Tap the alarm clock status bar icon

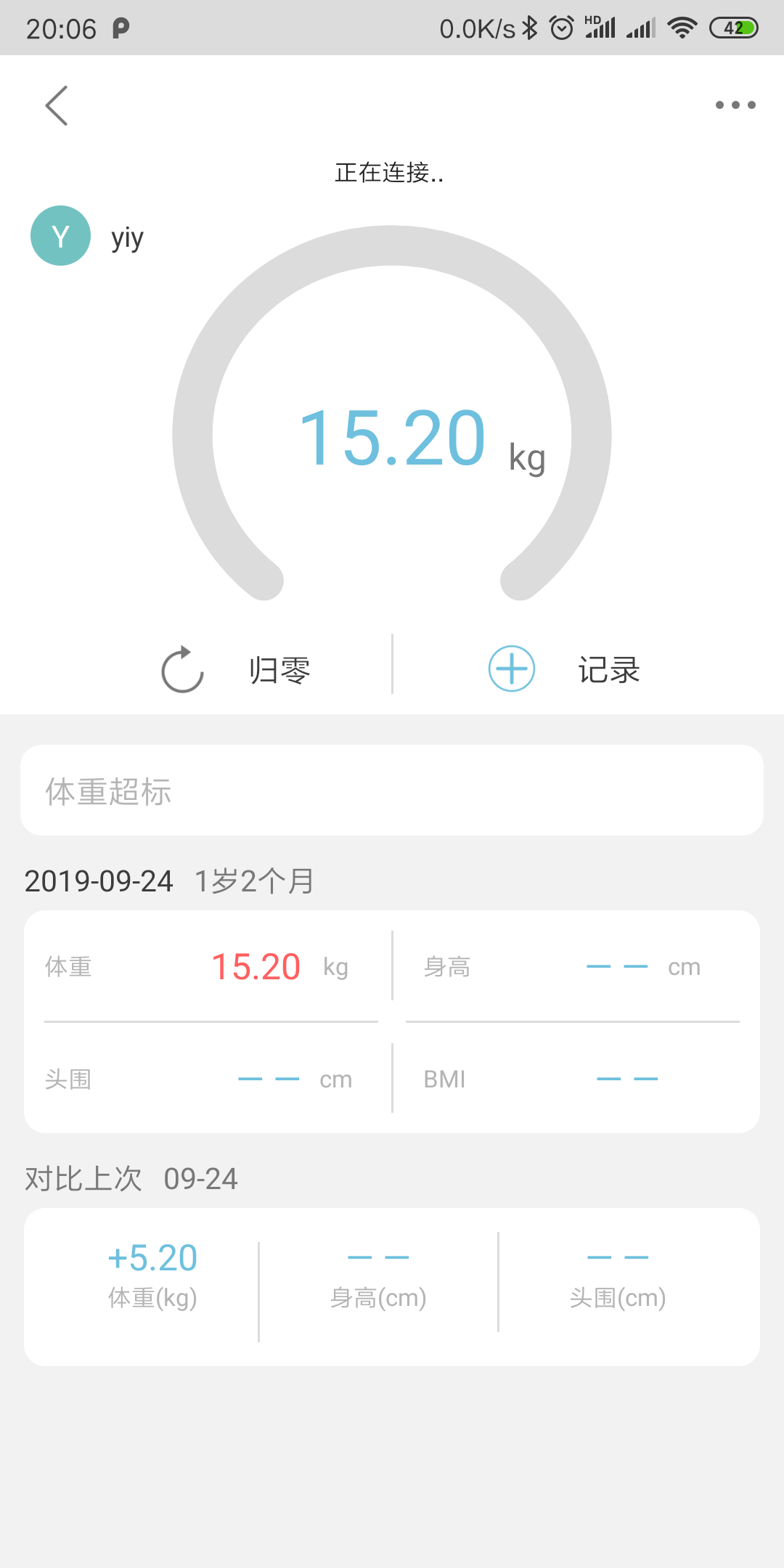[x=560, y=26]
